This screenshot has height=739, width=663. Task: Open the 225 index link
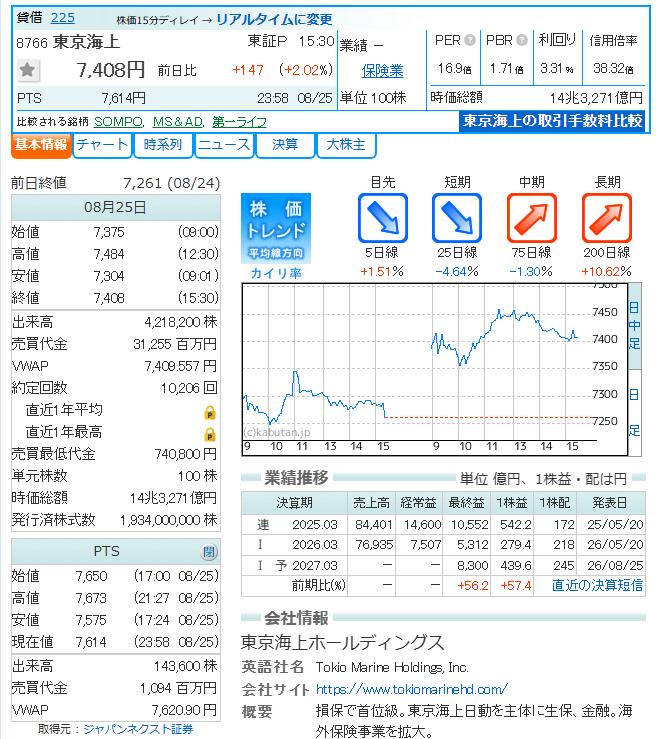coord(63,18)
